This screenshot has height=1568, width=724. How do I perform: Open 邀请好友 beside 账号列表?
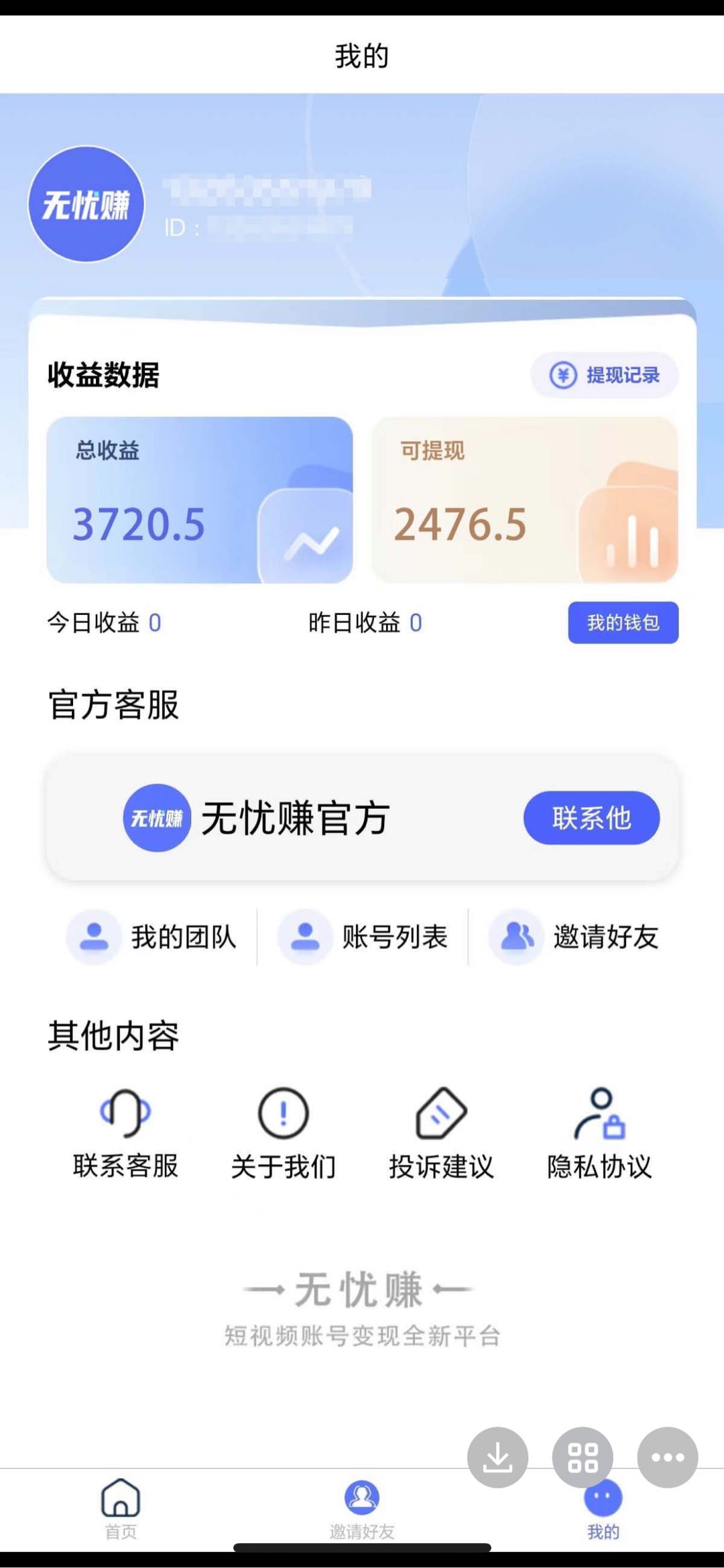[x=575, y=937]
